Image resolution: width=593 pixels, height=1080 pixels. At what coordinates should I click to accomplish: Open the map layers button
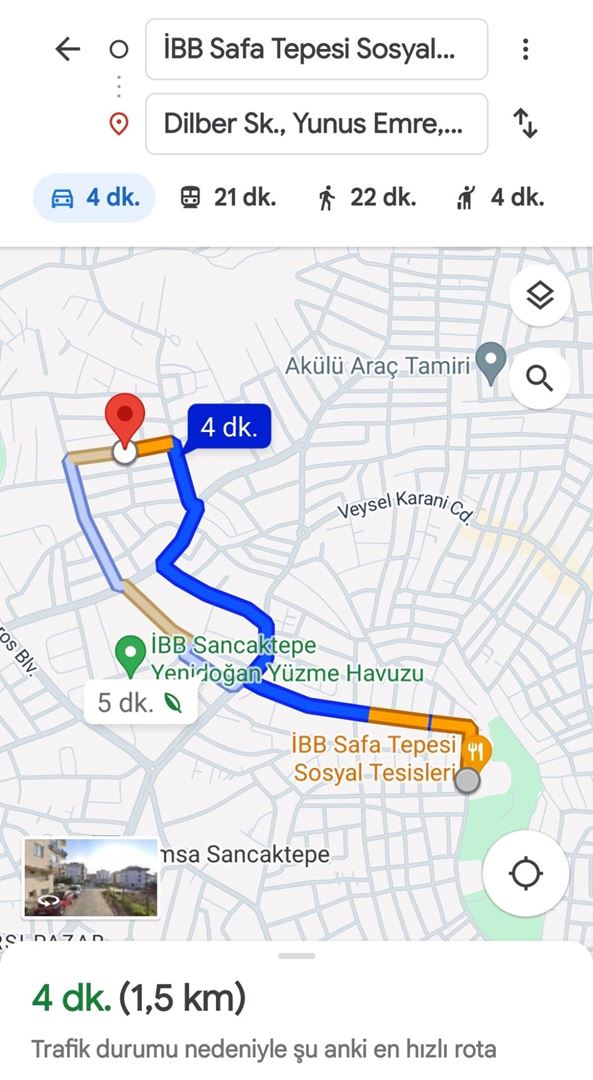[x=540, y=295]
